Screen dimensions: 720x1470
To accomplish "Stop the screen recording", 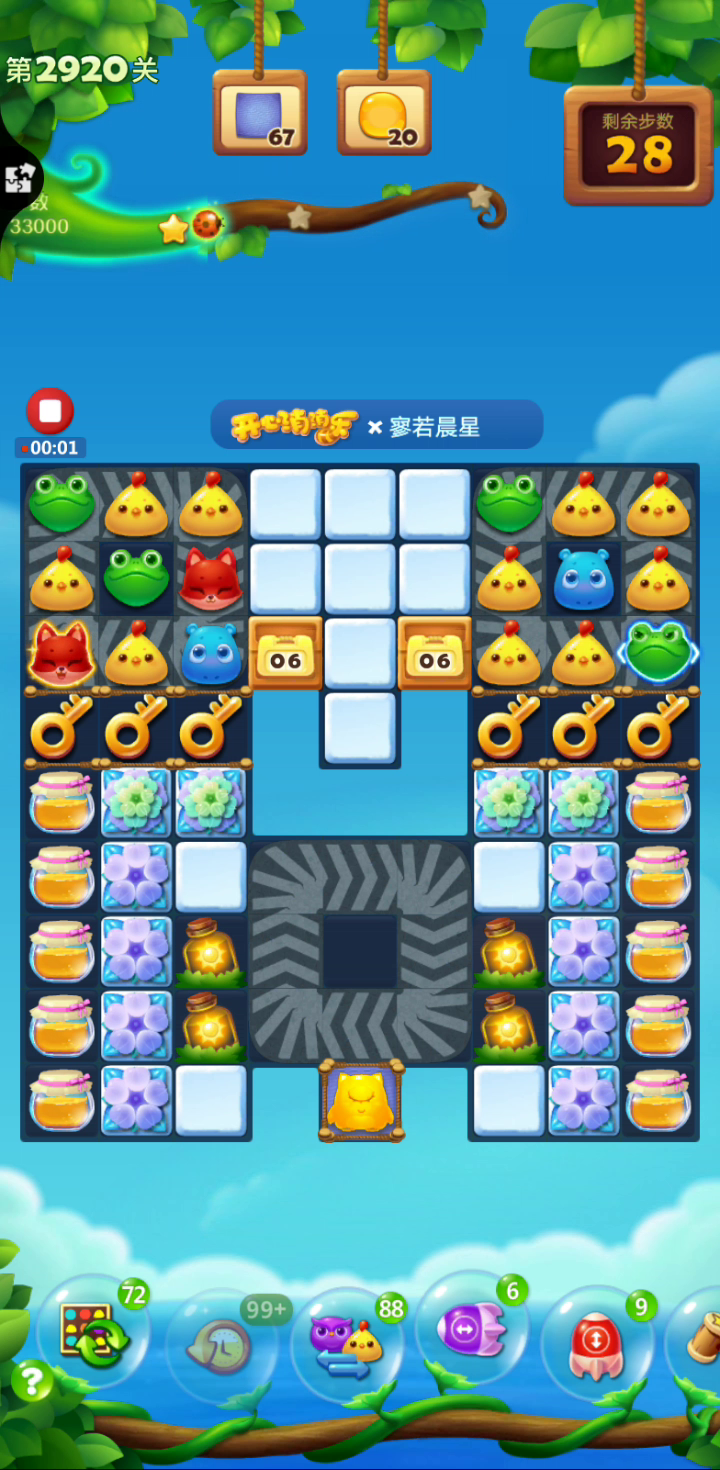I will (x=50, y=410).
